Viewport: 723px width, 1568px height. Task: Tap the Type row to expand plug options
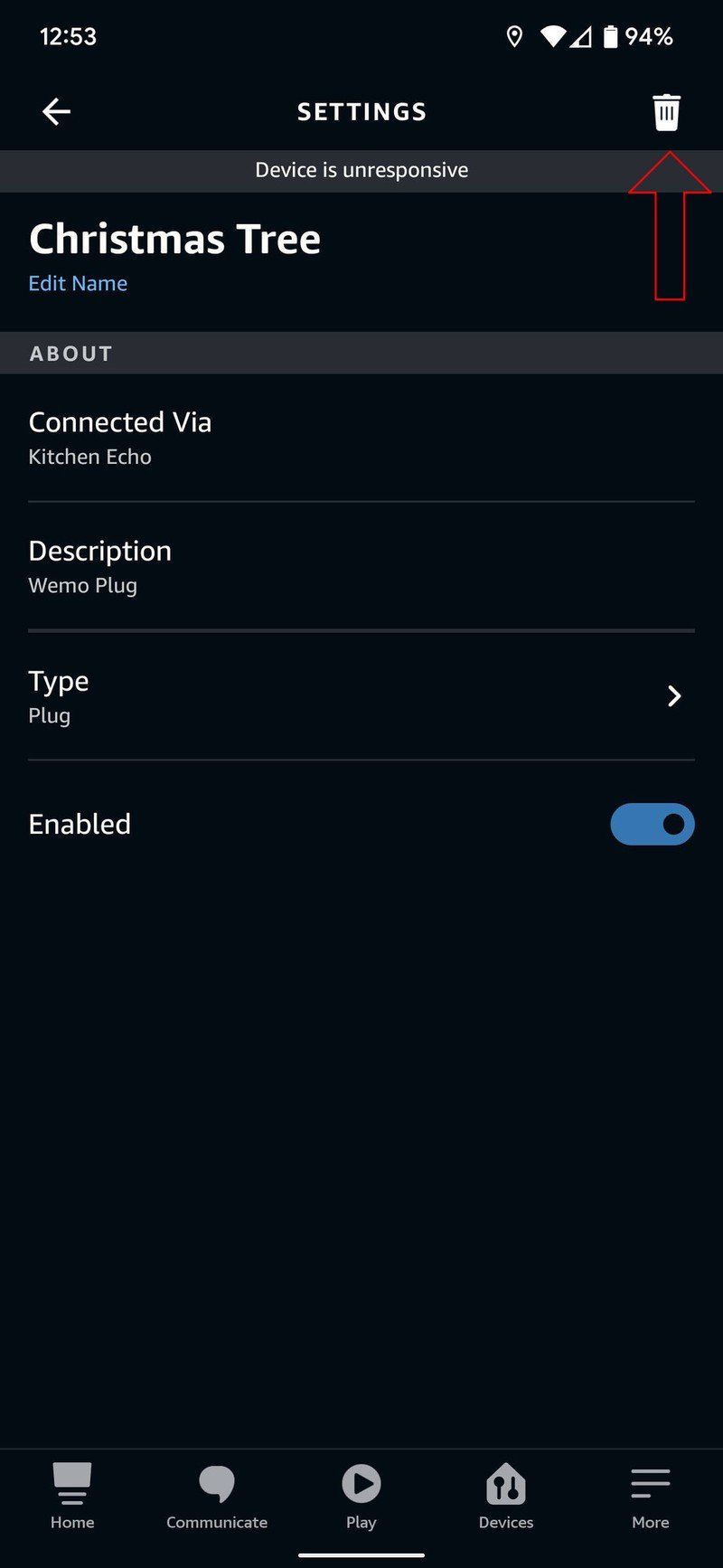tap(361, 696)
